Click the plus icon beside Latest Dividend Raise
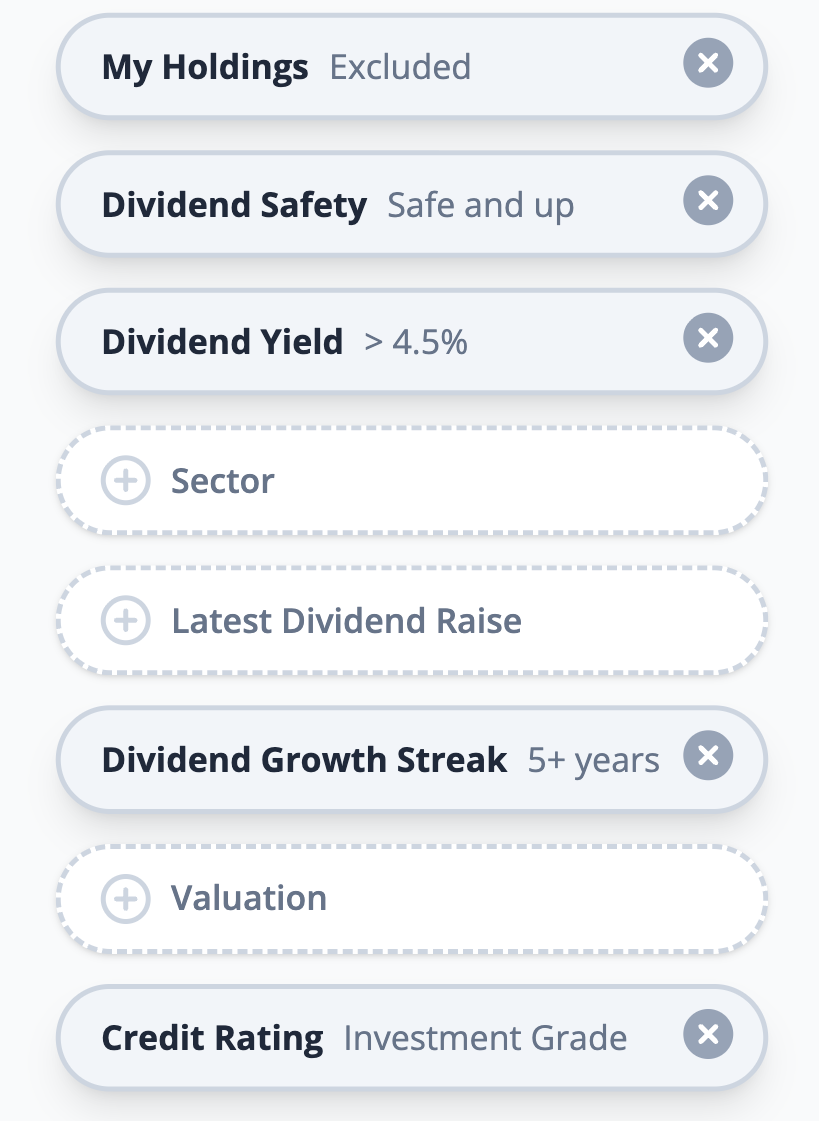This screenshot has height=1121, width=819. pos(124,620)
